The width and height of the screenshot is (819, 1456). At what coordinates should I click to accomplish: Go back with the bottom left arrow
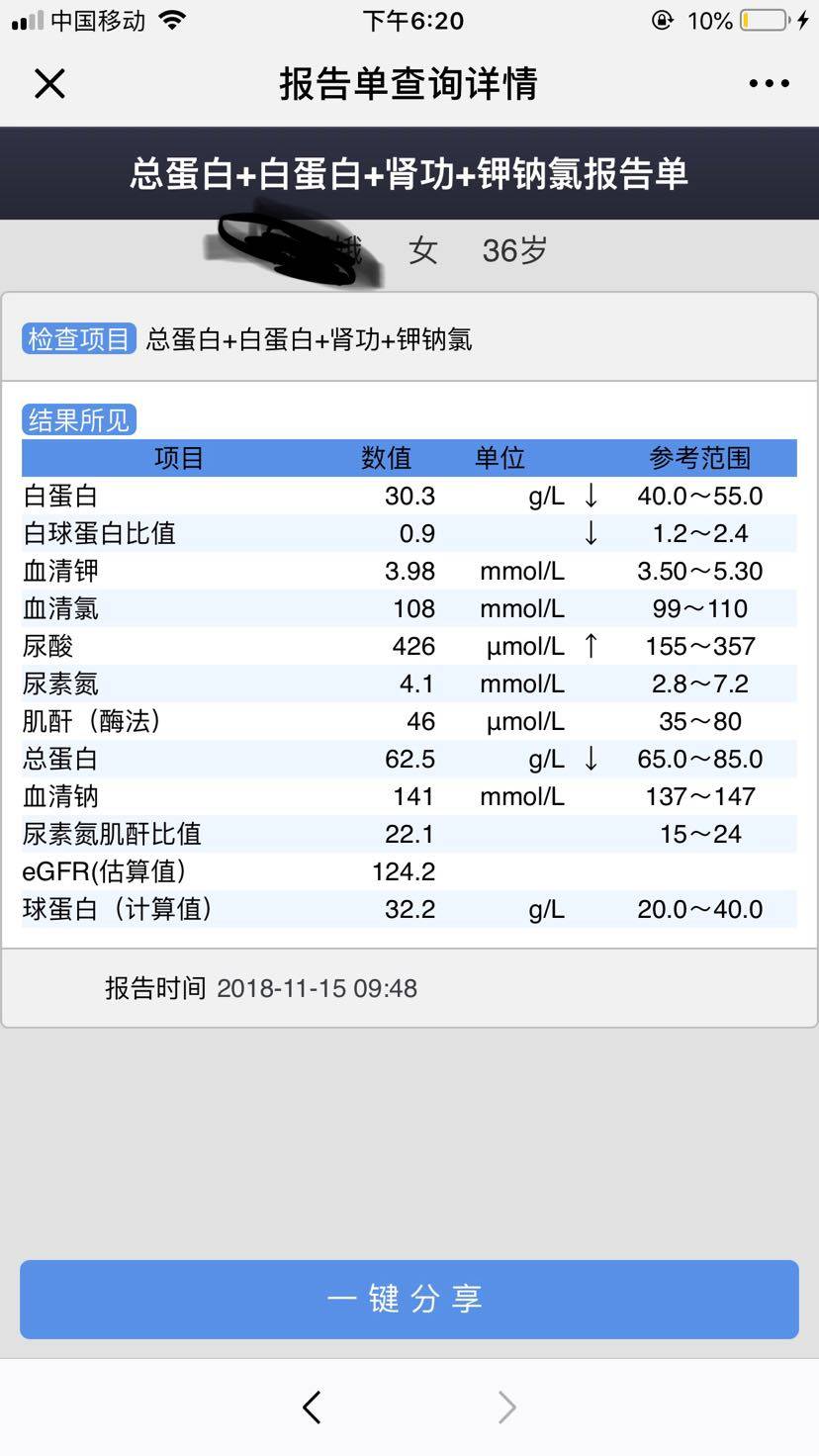tap(313, 1407)
